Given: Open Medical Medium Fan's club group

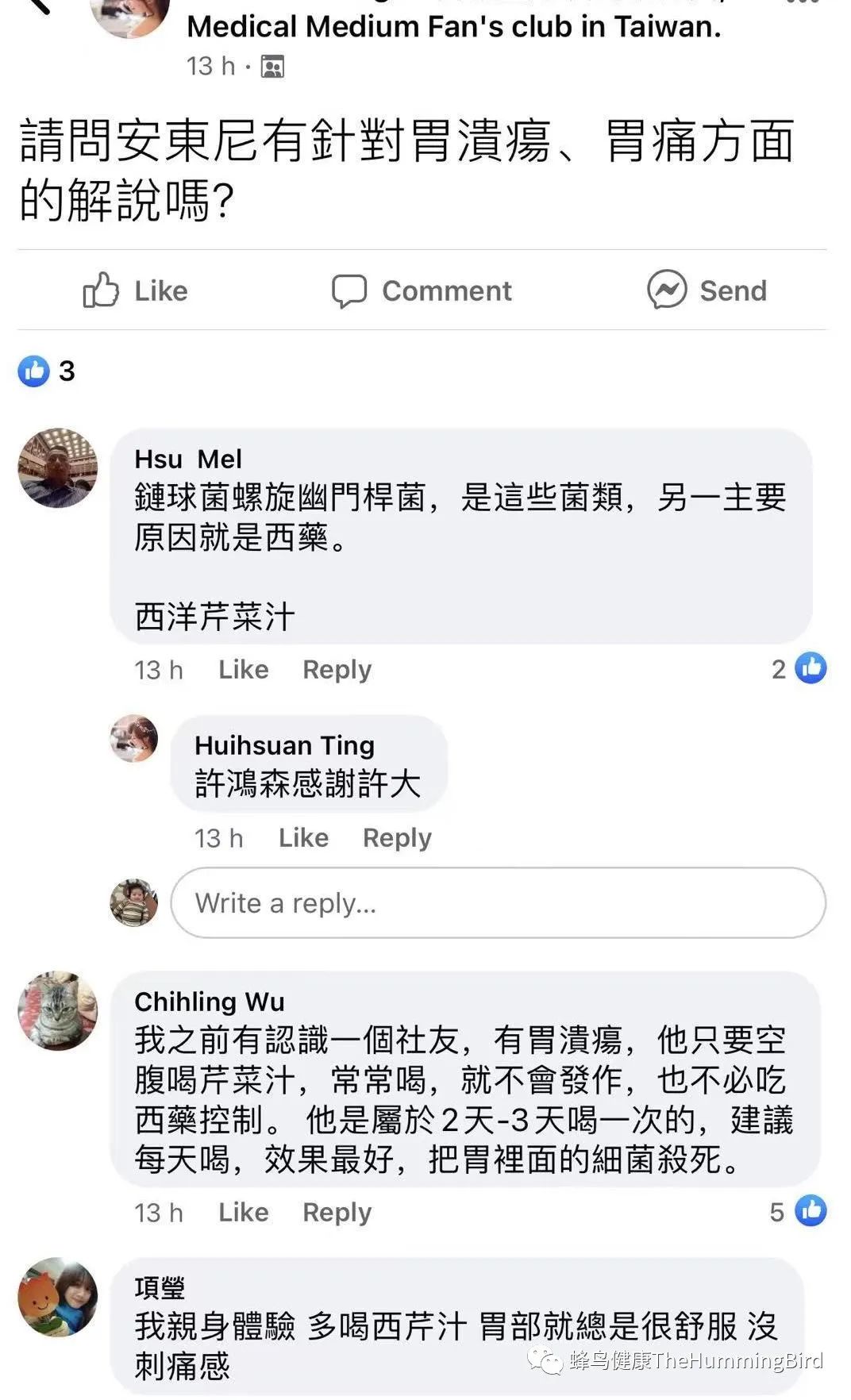Looking at the screenshot, I should (x=453, y=27).
